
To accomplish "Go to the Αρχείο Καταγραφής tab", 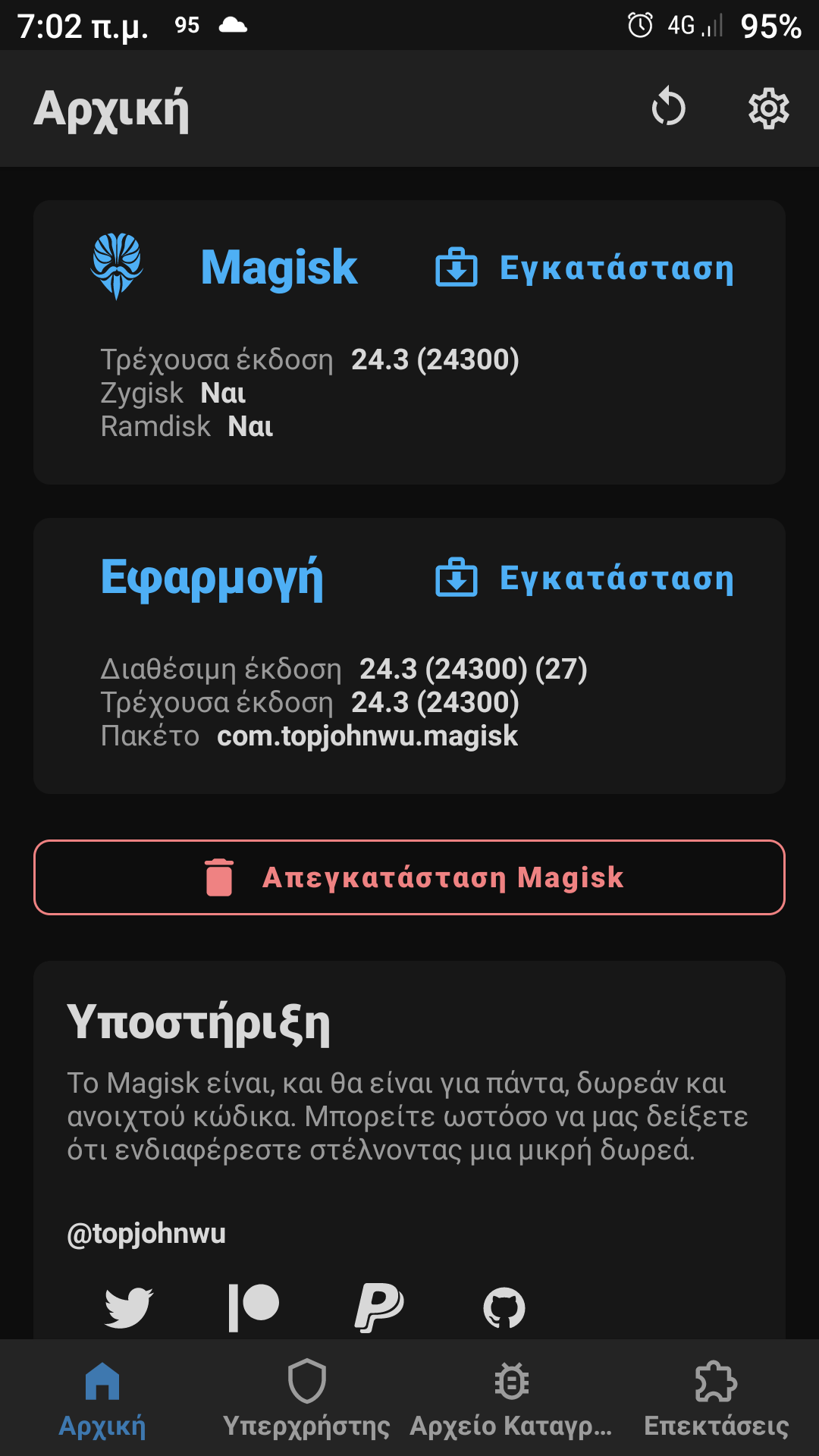I will click(511, 1399).
